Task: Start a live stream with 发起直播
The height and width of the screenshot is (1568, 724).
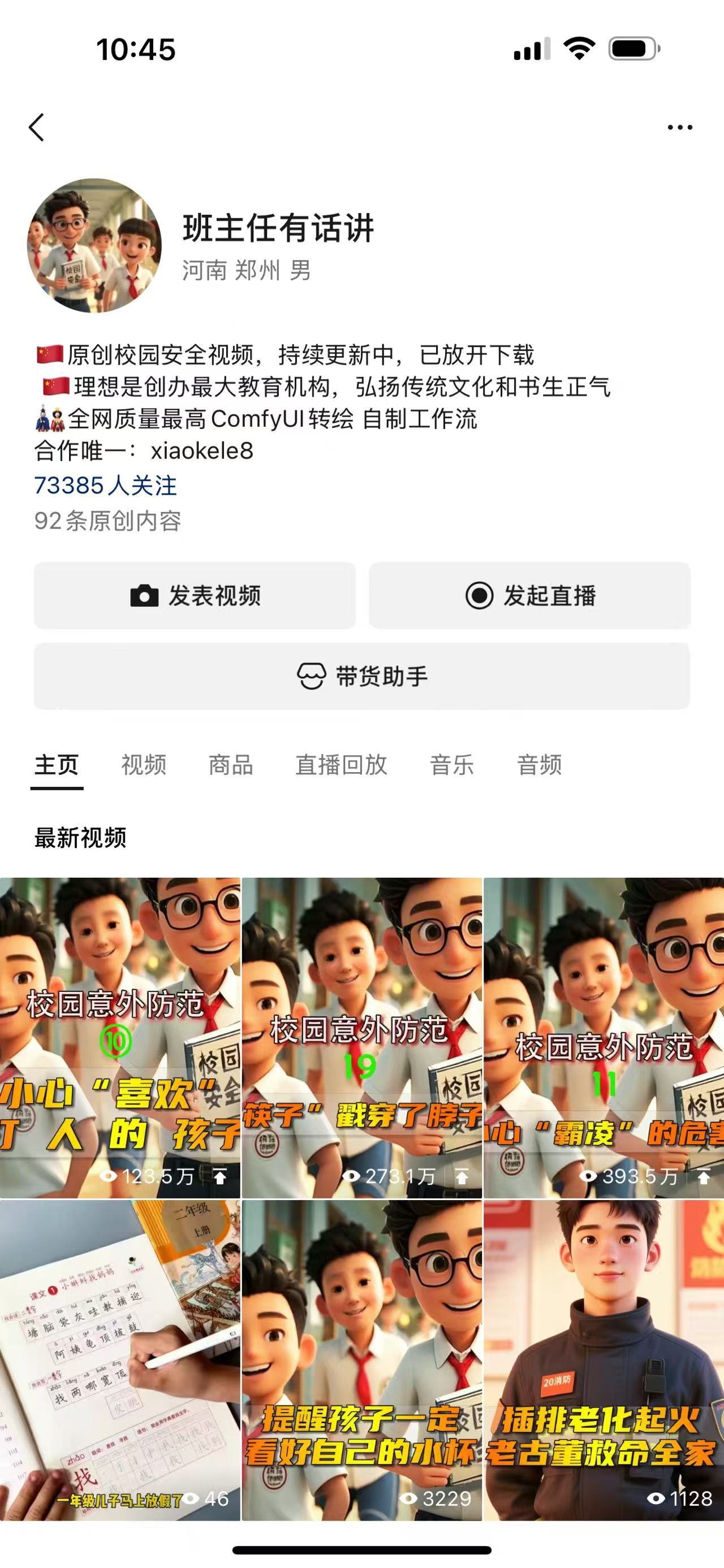Action: tap(530, 595)
